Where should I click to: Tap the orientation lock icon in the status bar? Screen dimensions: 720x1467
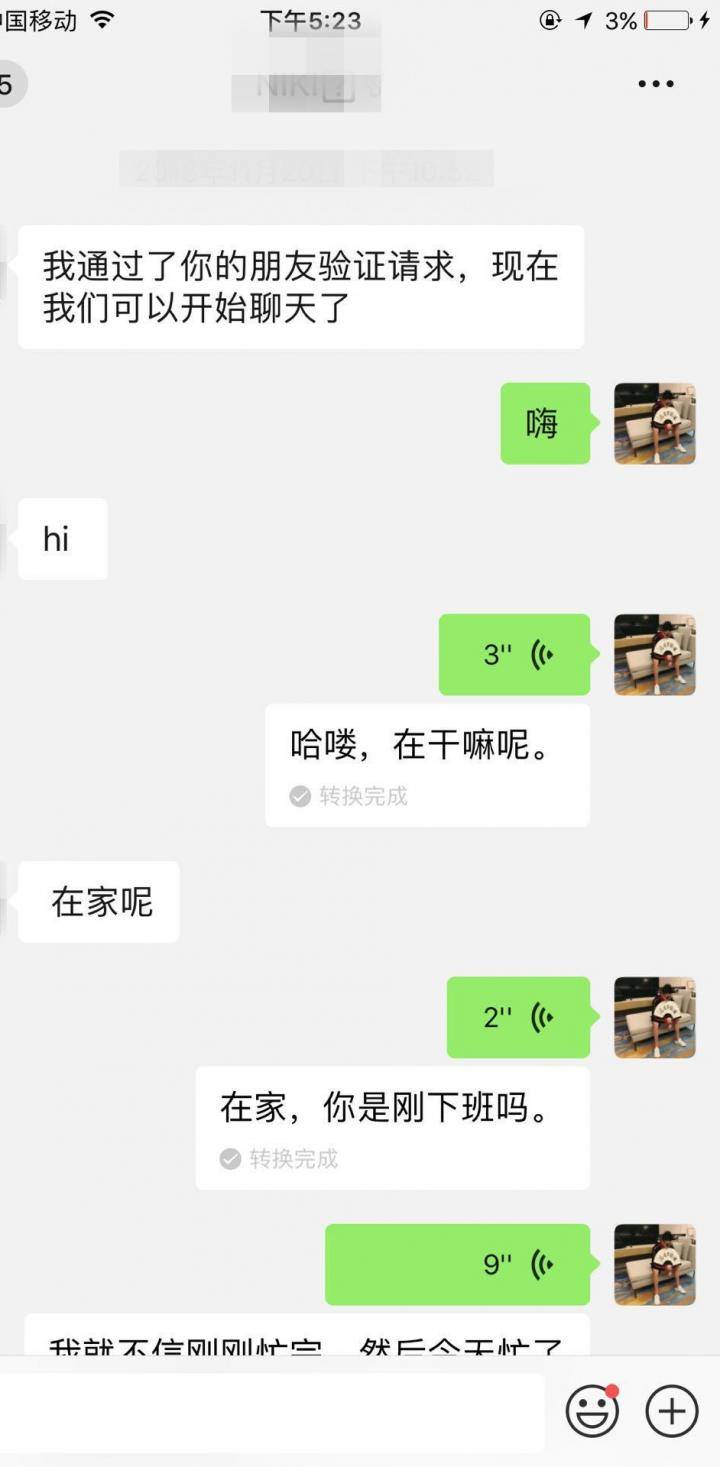click(x=547, y=19)
